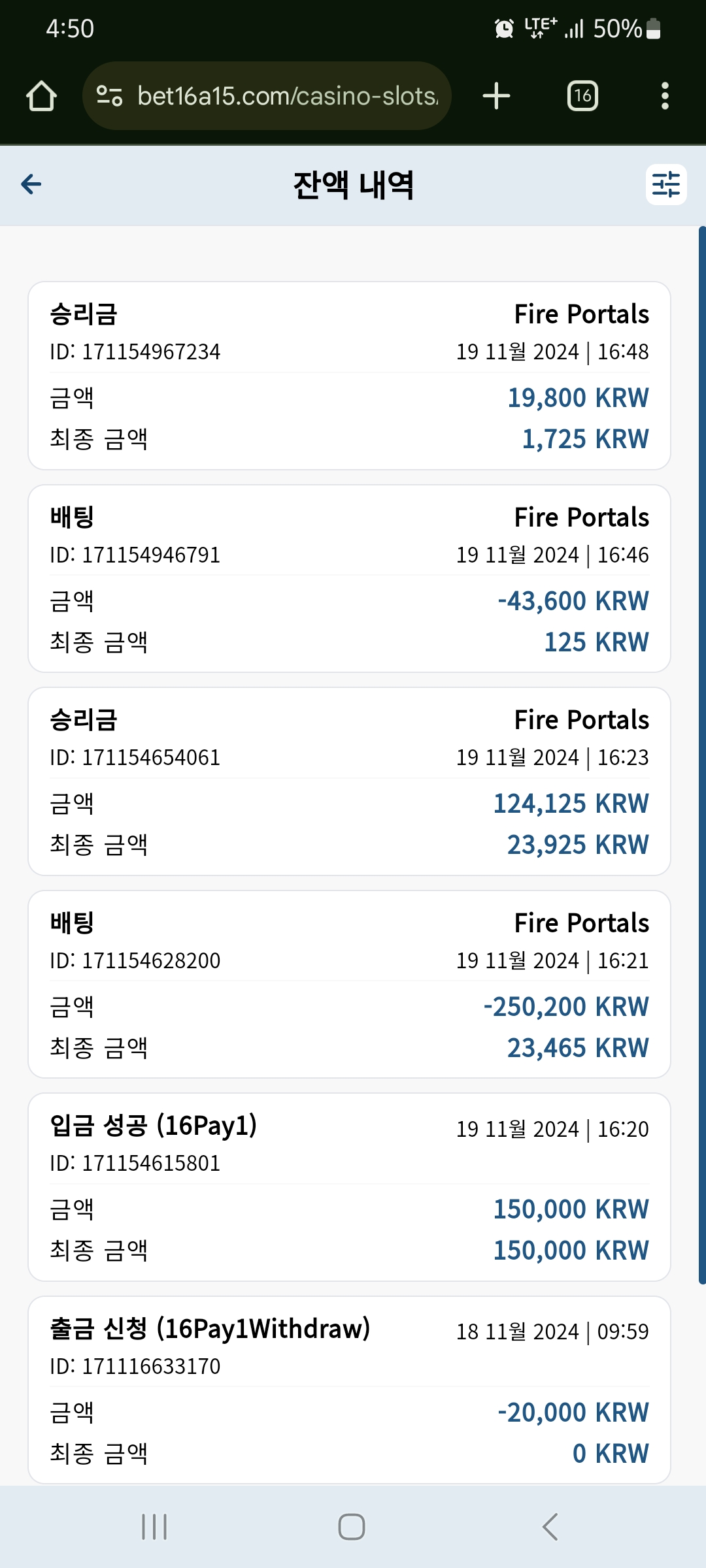Open the 승리금 card with ID 171154967234
This screenshot has width=706, height=1568.
click(x=349, y=376)
